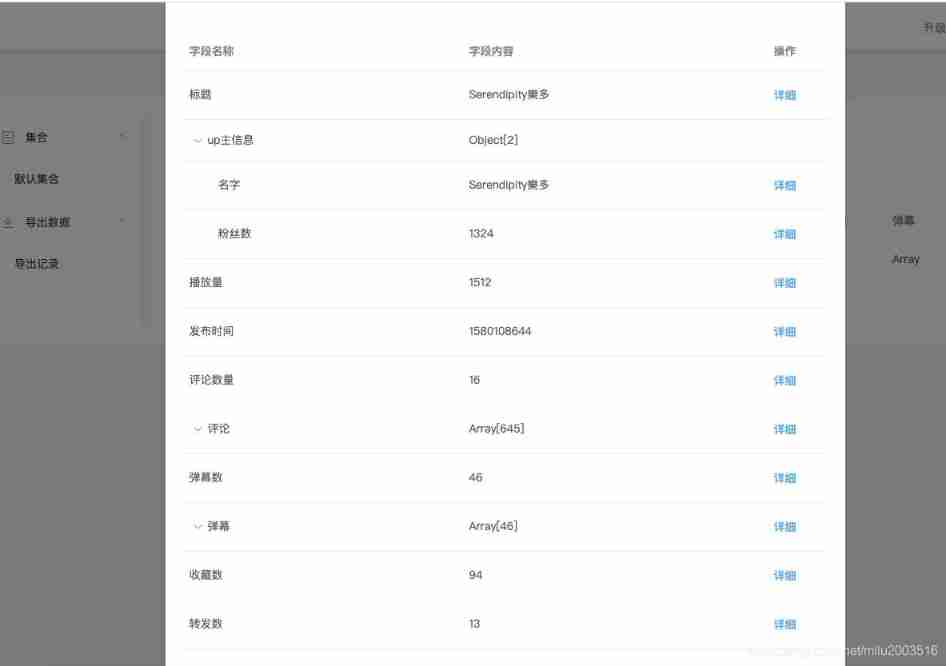Open 详细 link for 收藏数 row

pyautogui.click(x=785, y=576)
